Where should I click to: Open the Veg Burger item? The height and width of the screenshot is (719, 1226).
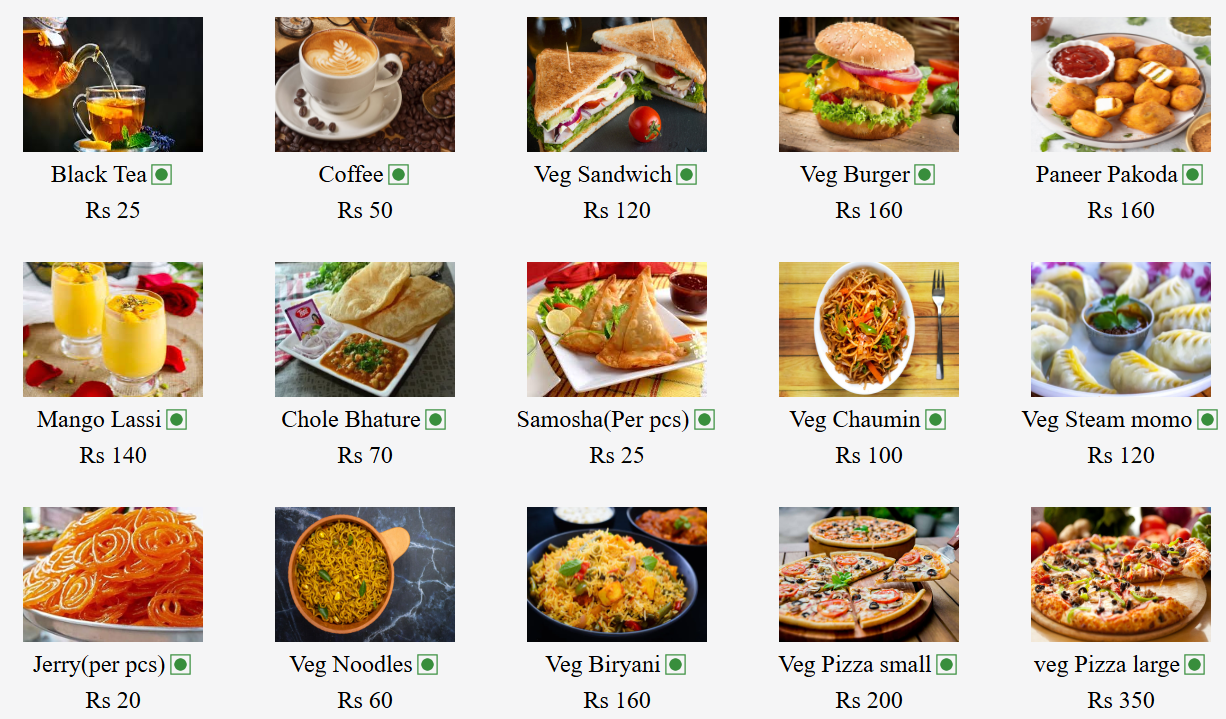coord(868,85)
